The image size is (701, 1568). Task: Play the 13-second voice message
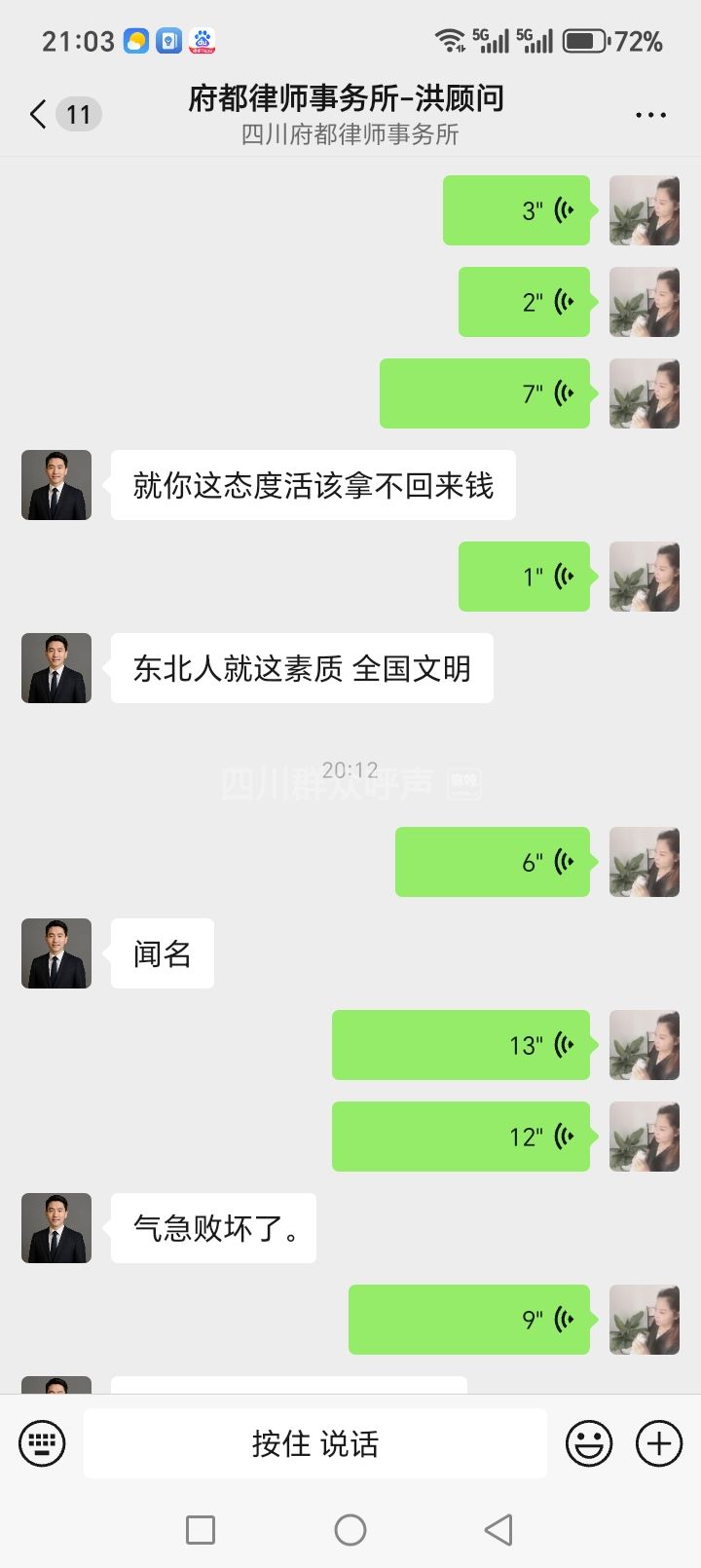click(461, 1045)
